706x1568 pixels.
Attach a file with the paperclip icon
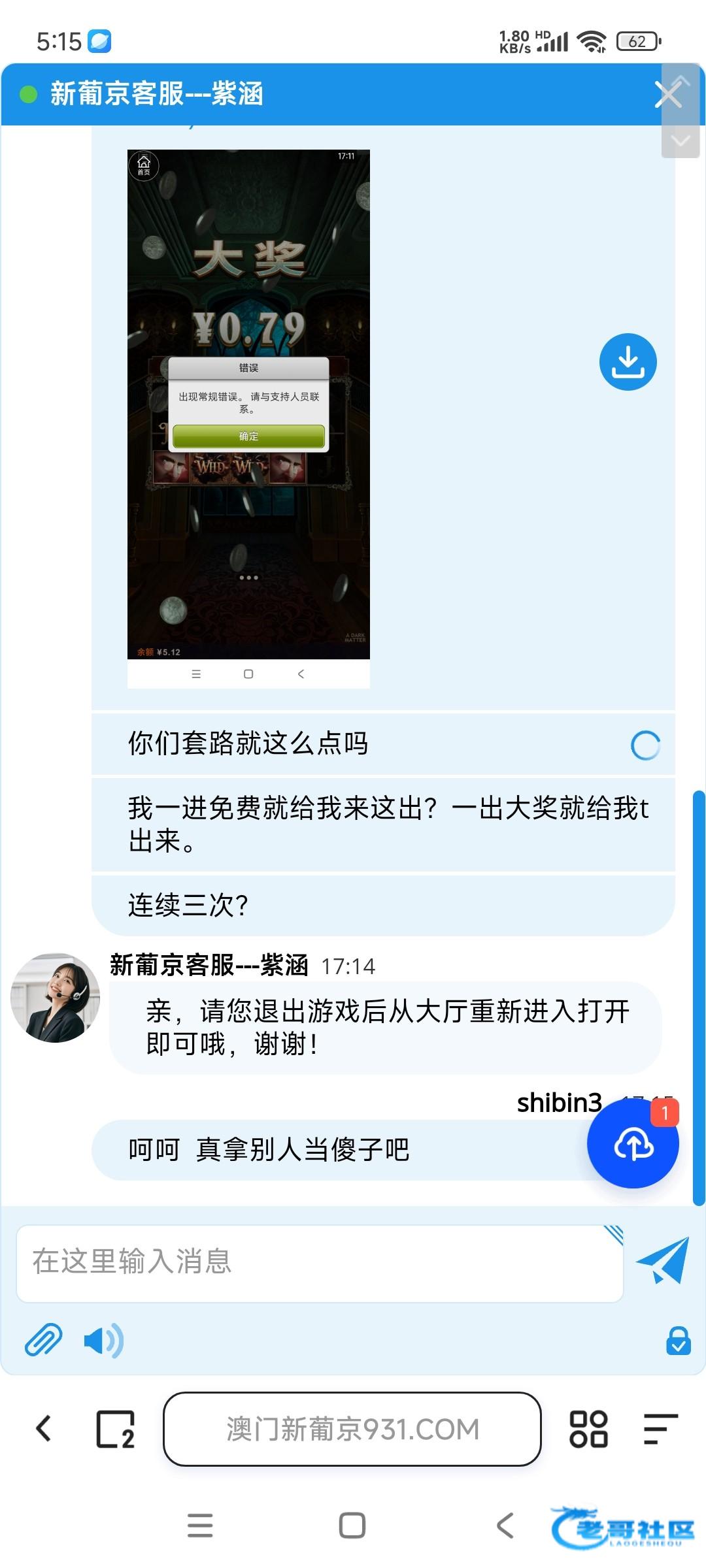[x=43, y=1341]
